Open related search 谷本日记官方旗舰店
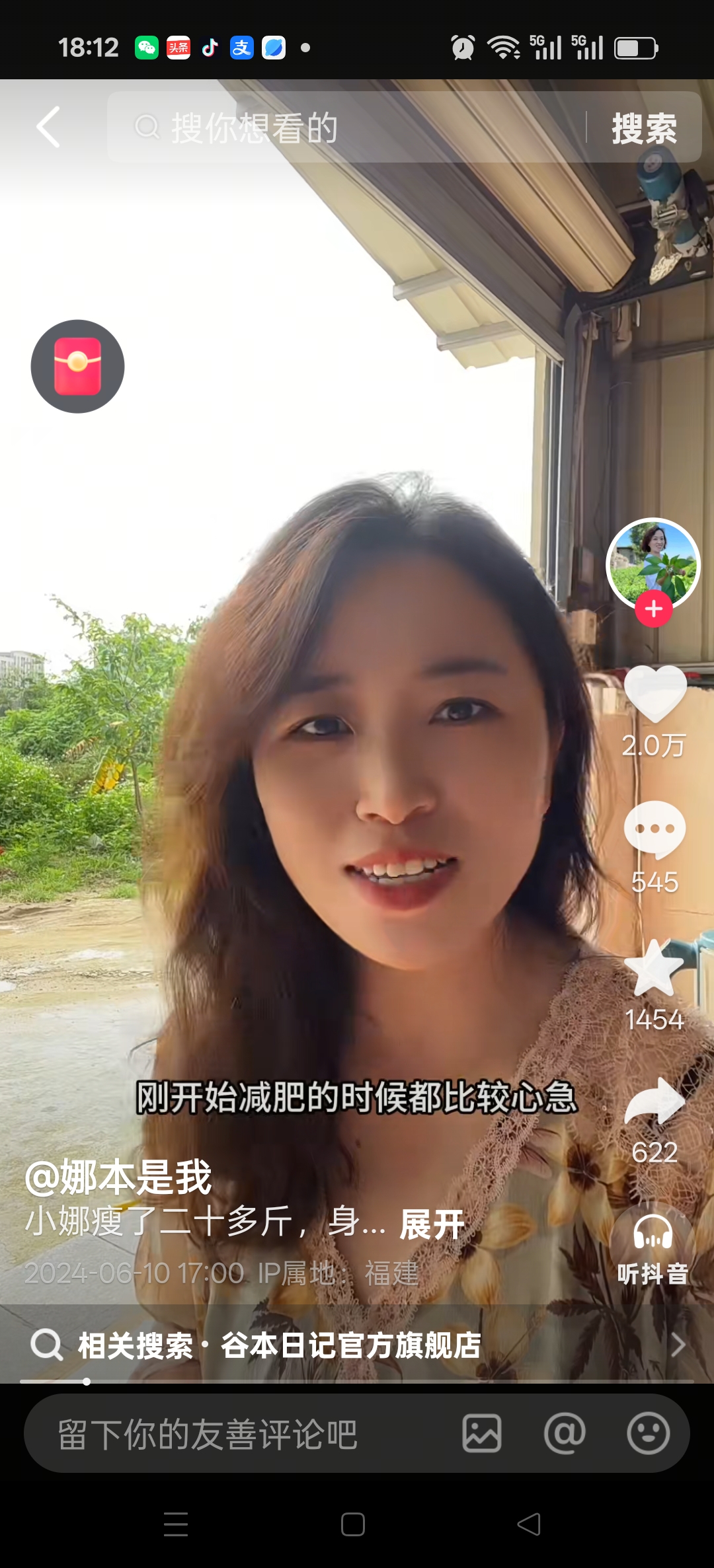This screenshot has width=714, height=1568. [350, 1345]
